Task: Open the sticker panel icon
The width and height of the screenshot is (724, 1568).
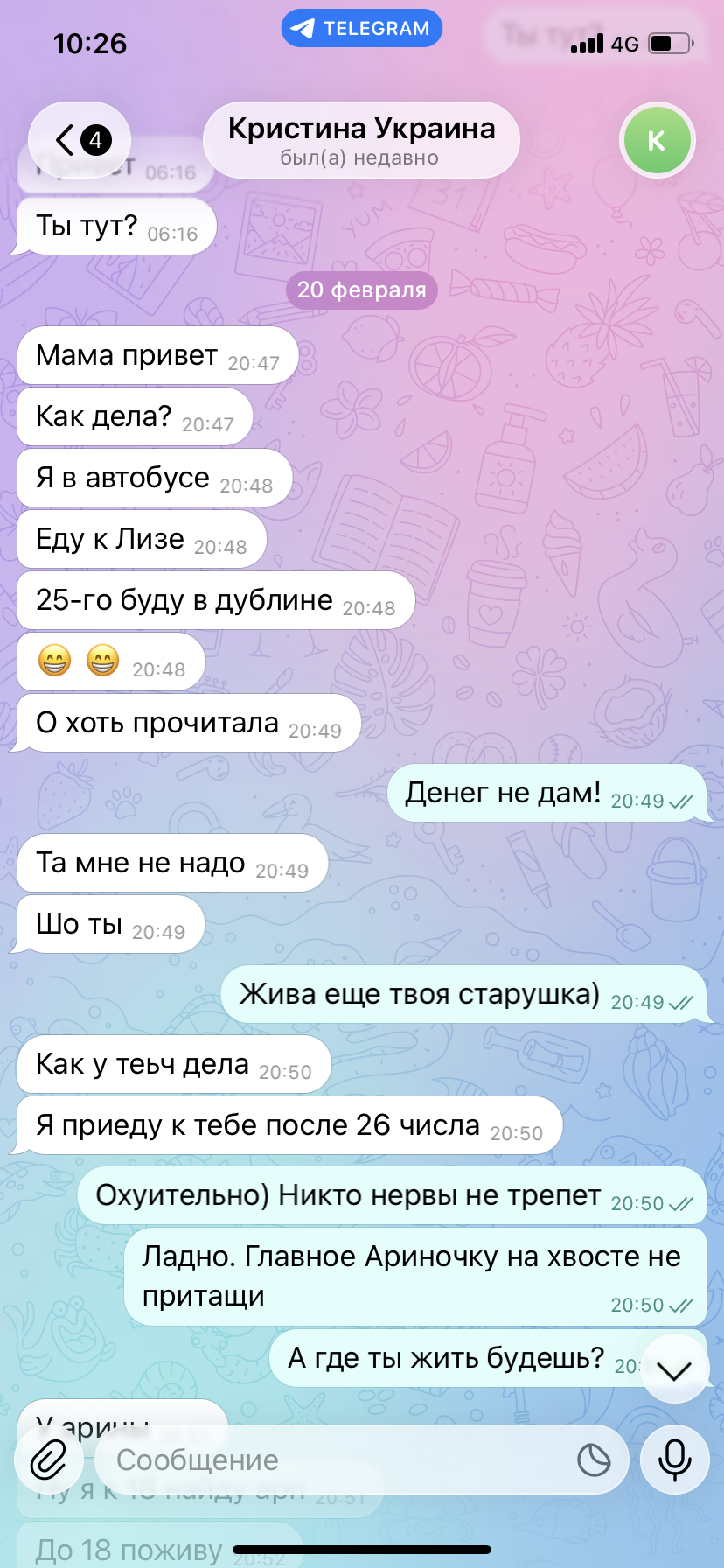Action: [594, 1459]
